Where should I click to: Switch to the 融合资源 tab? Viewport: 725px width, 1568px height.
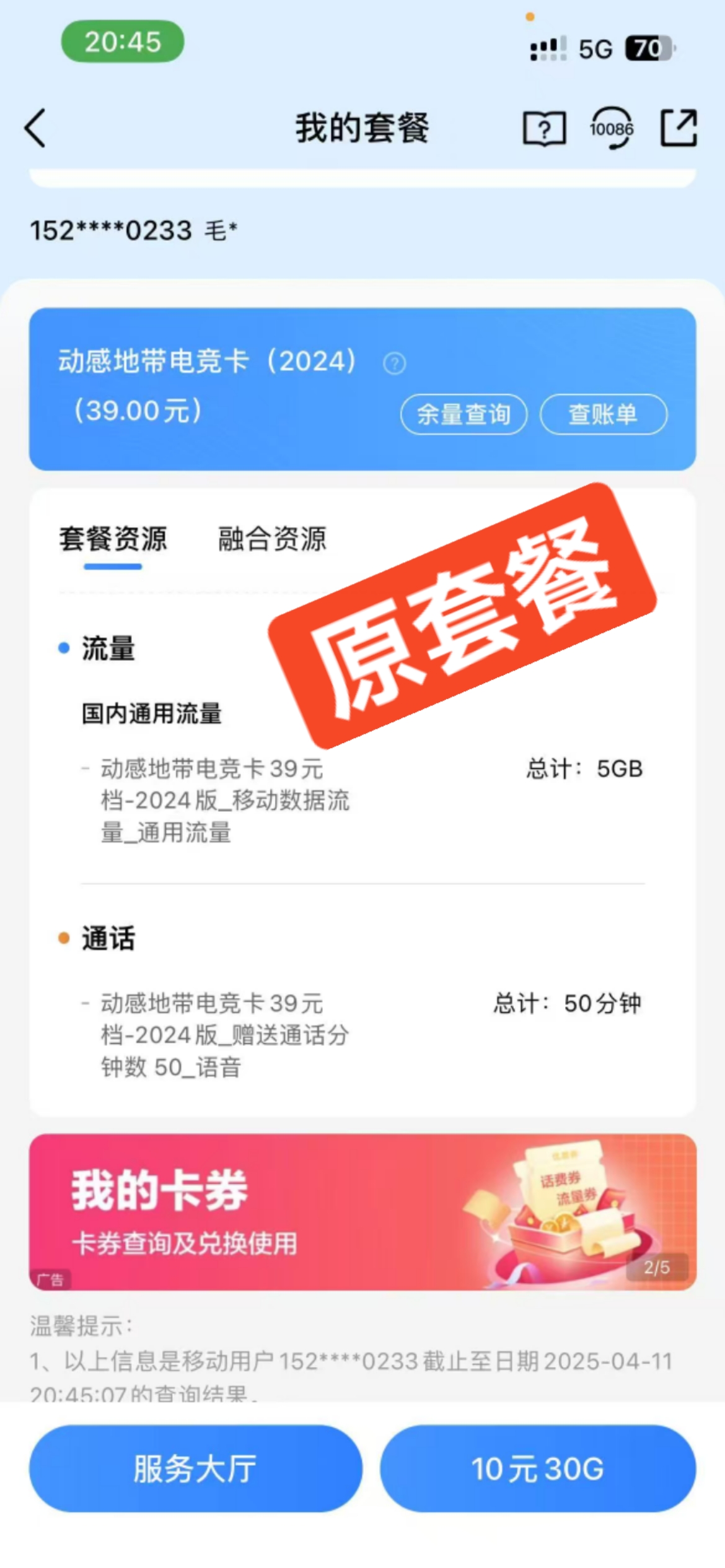tap(271, 539)
